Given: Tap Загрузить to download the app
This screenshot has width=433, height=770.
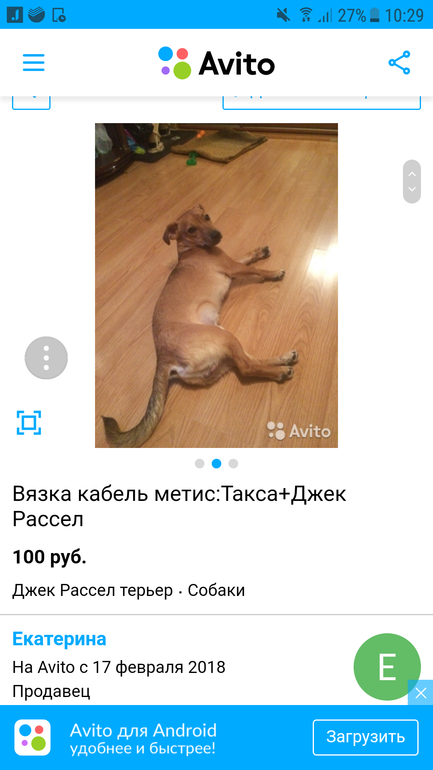Looking at the screenshot, I should pyautogui.click(x=366, y=737).
